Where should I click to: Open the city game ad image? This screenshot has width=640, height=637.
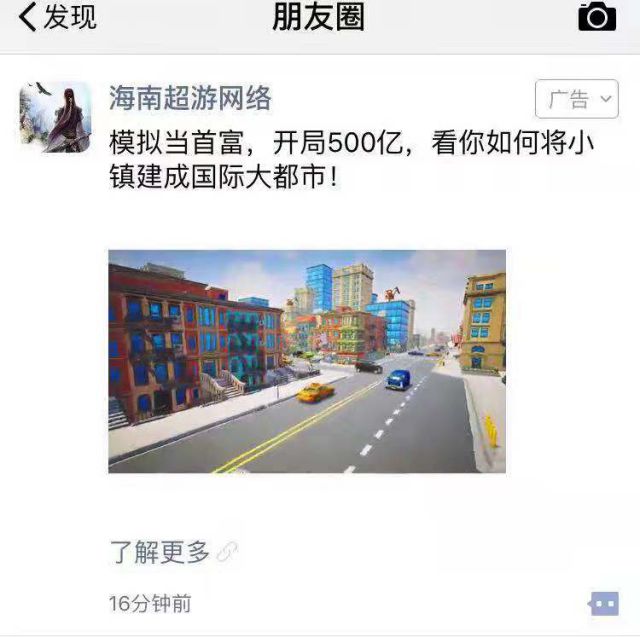tap(307, 361)
